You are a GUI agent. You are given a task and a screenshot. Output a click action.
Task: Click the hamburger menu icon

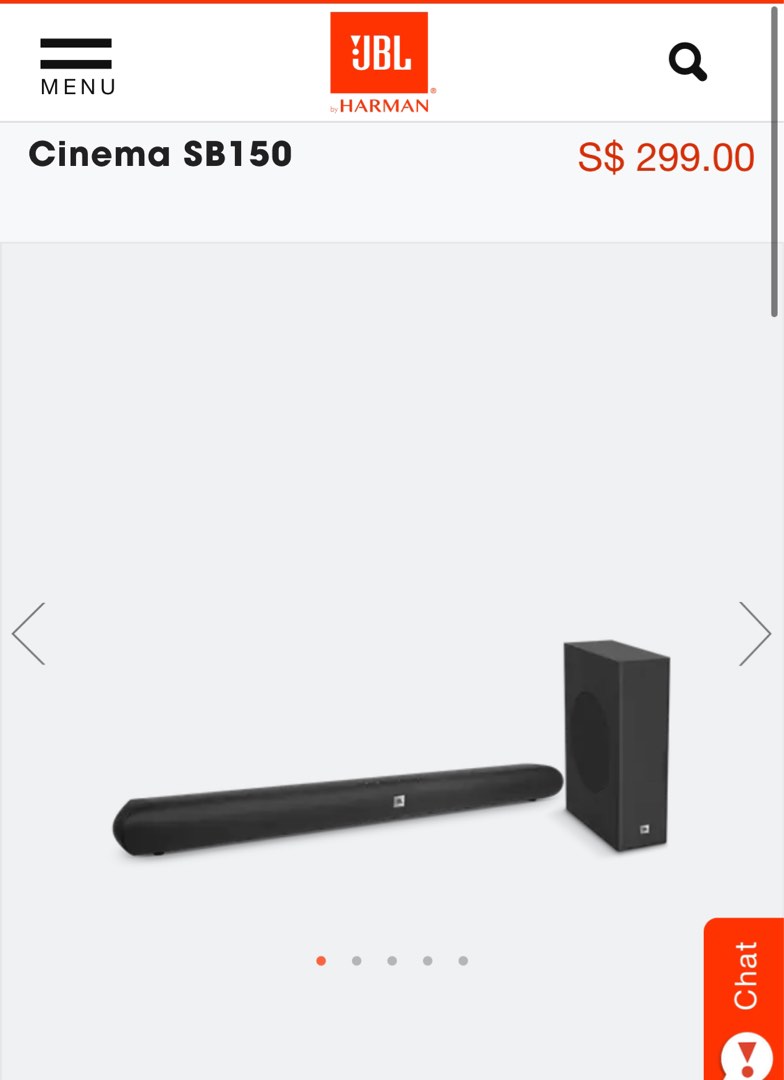coord(77,55)
